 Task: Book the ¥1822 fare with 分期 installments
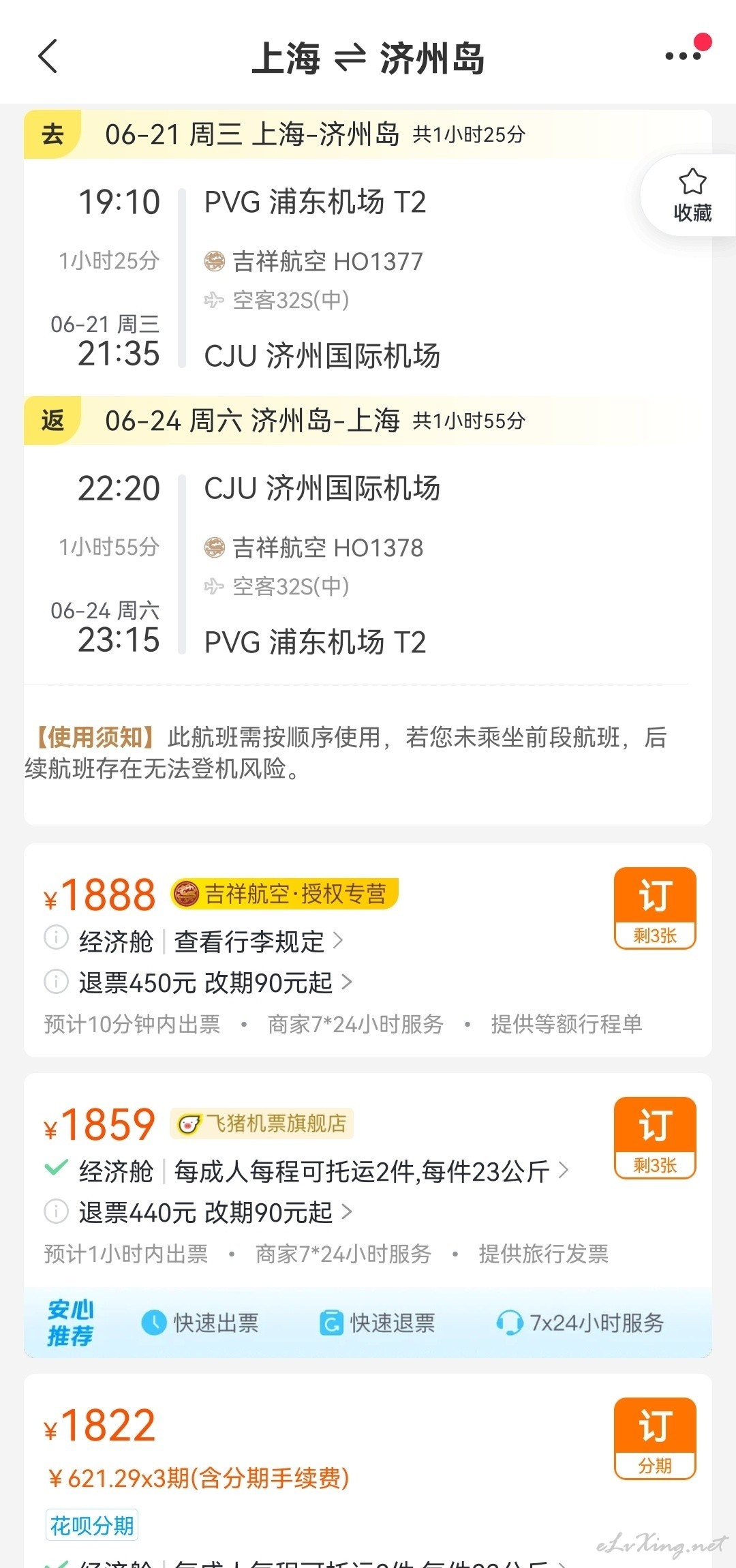(655, 1438)
